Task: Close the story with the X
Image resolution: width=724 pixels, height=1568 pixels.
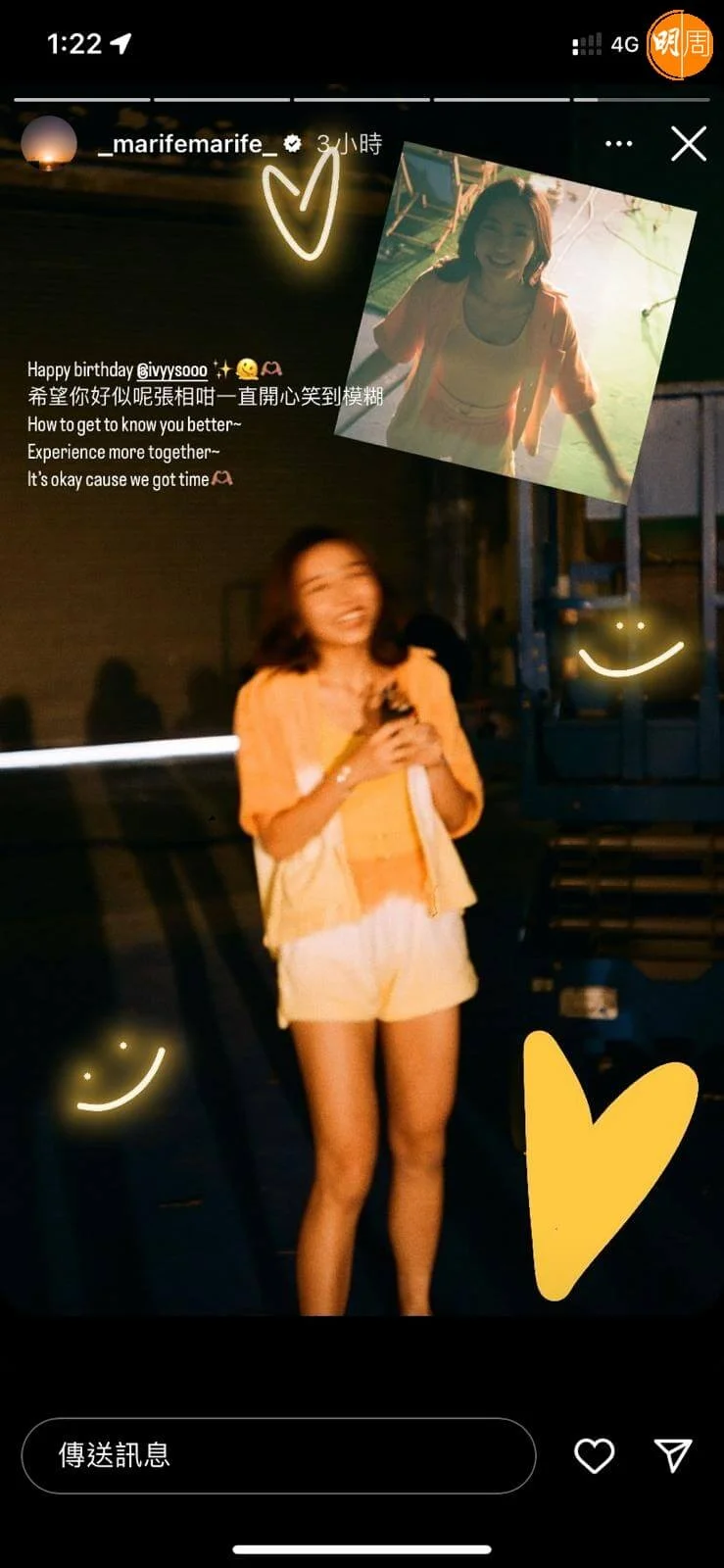Action: (x=689, y=144)
